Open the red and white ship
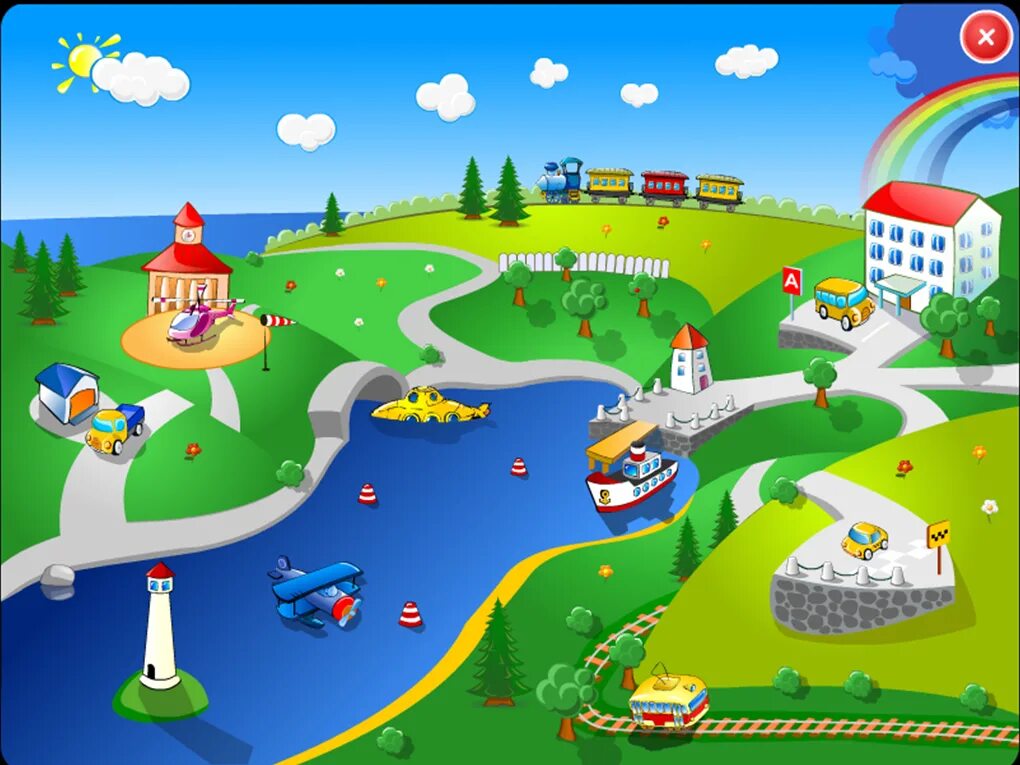Viewport: 1020px width, 765px height. coord(631,477)
